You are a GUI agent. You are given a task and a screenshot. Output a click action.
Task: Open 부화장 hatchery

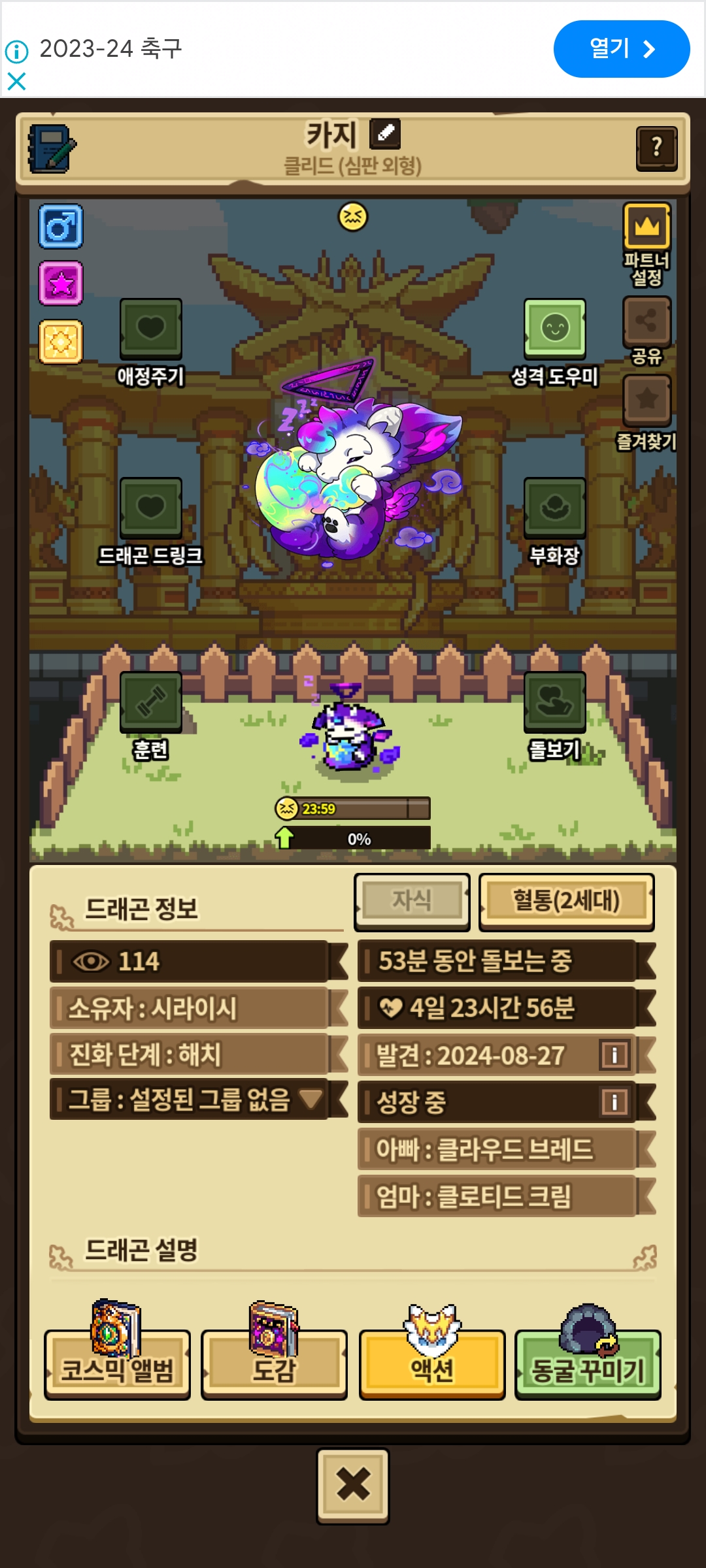pyautogui.click(x=554, y=508)
